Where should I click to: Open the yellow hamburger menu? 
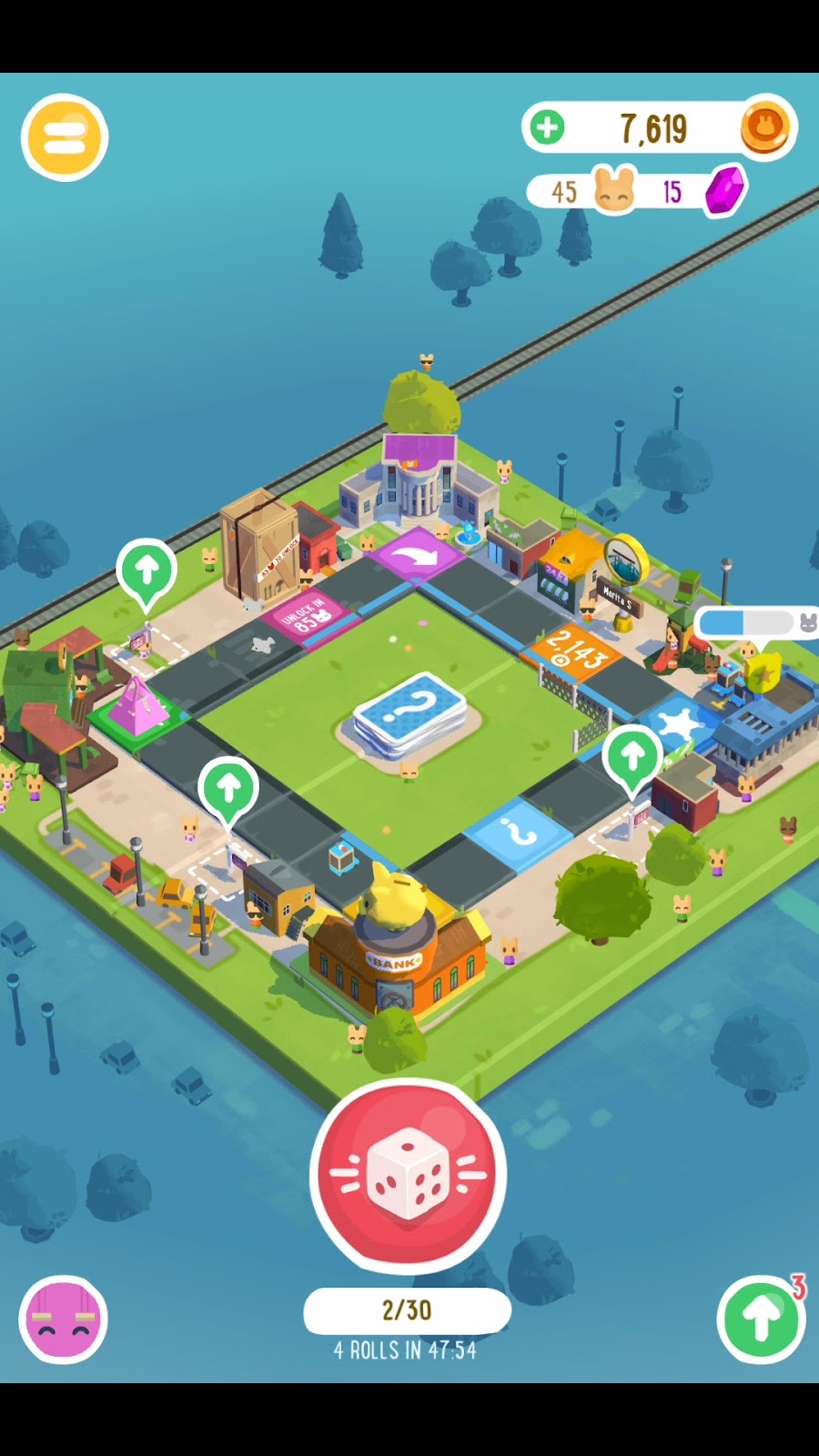(65, 137)
